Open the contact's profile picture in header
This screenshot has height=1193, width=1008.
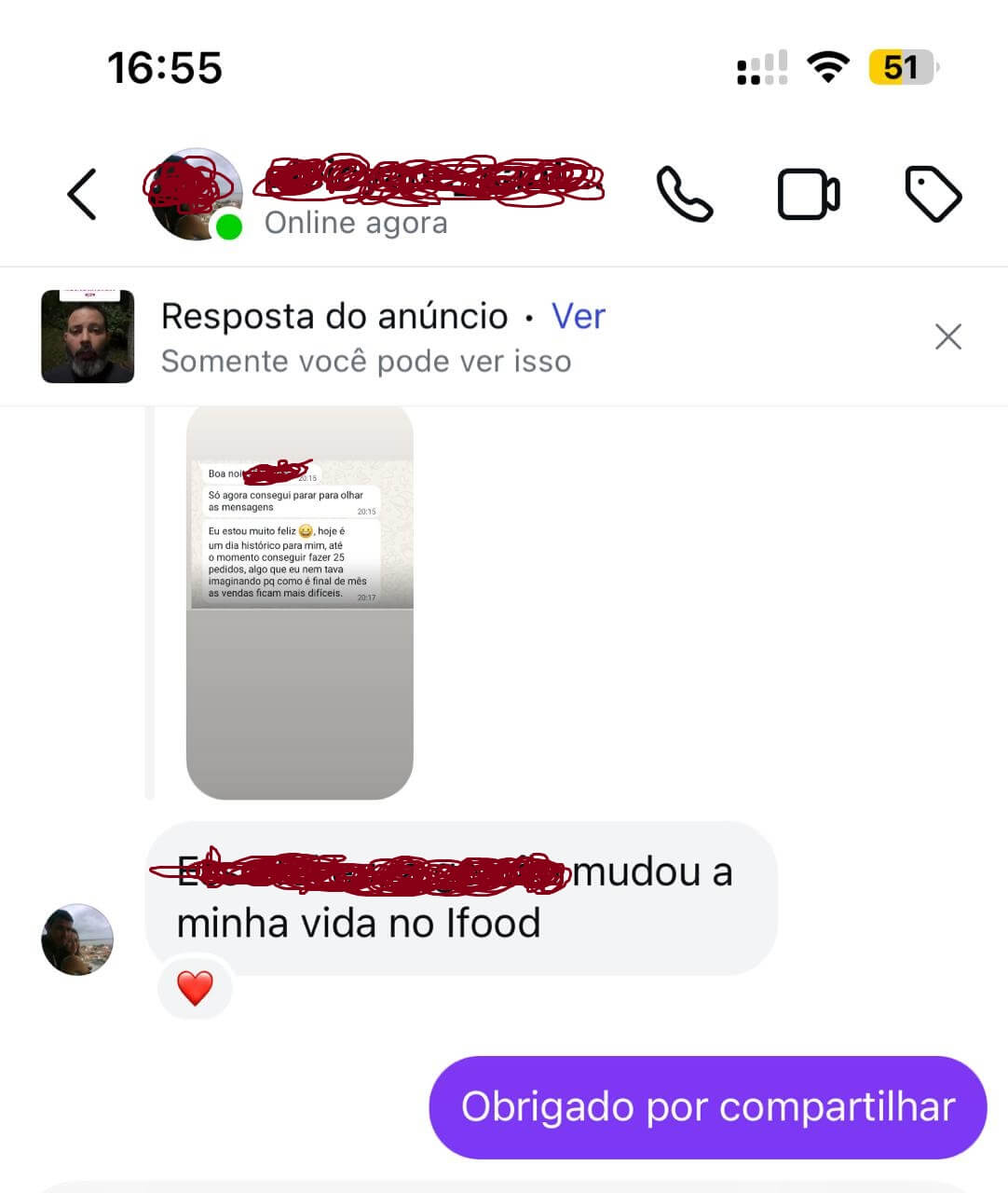194,194
